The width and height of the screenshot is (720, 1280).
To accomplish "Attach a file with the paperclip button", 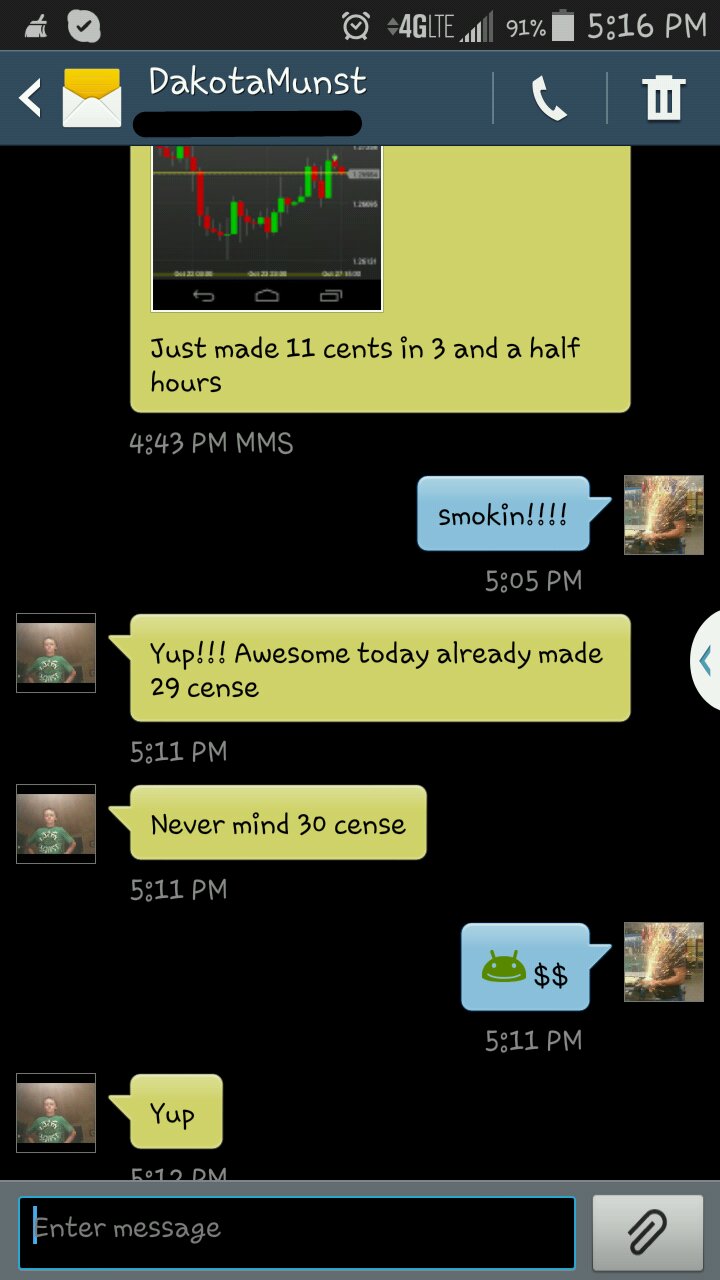I will tap(647, 1232).
